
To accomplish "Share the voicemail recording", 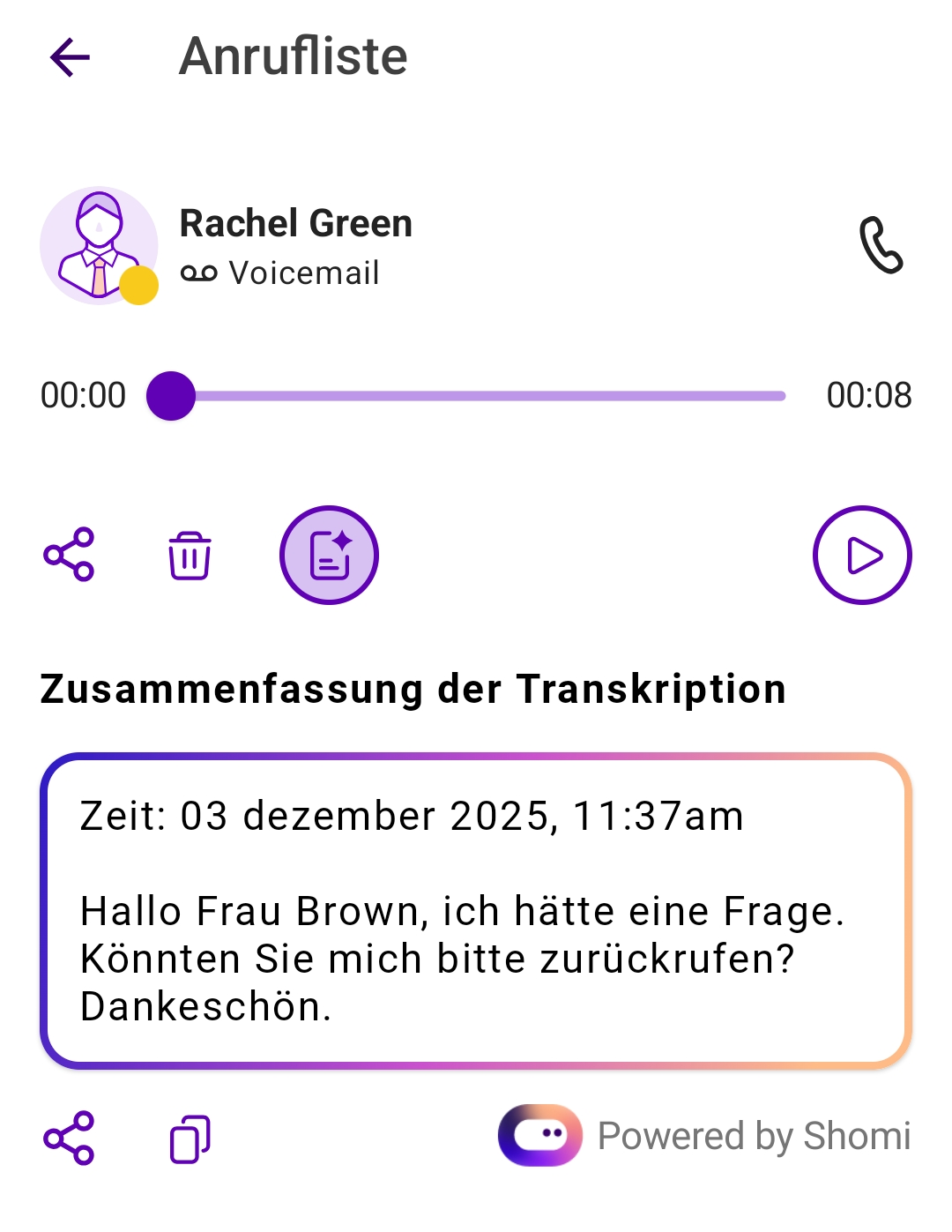I will point(69,555).
